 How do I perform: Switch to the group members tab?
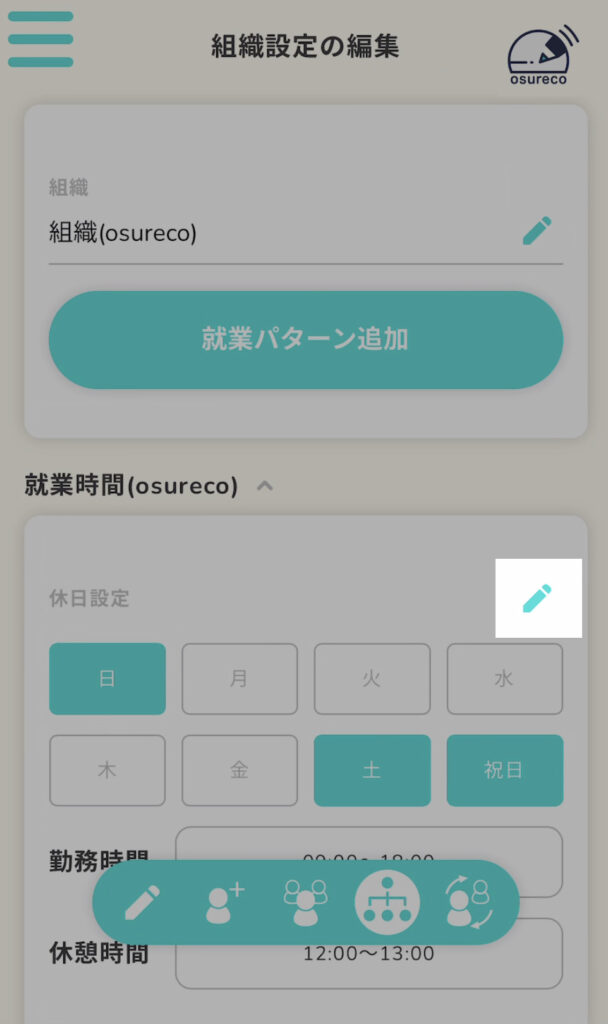[x=305, y=902]
